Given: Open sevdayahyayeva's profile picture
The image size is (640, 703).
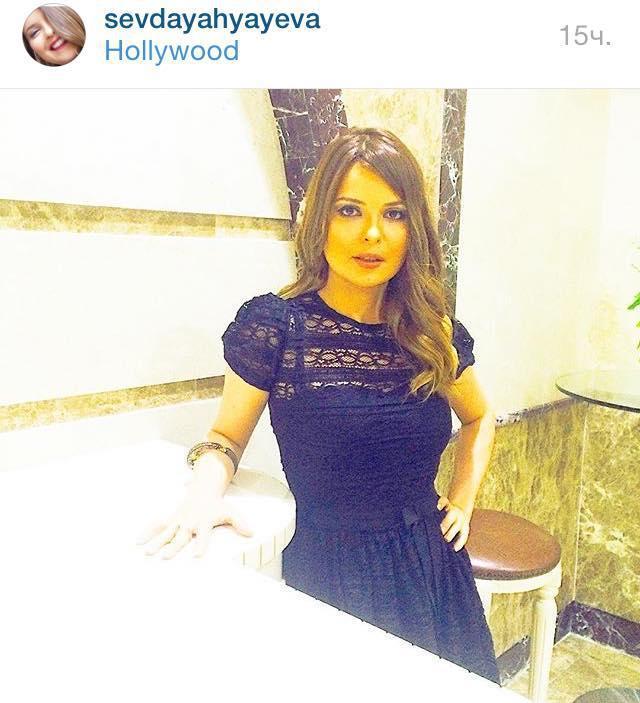Looking at the screenshot, I should coord(54,35).
